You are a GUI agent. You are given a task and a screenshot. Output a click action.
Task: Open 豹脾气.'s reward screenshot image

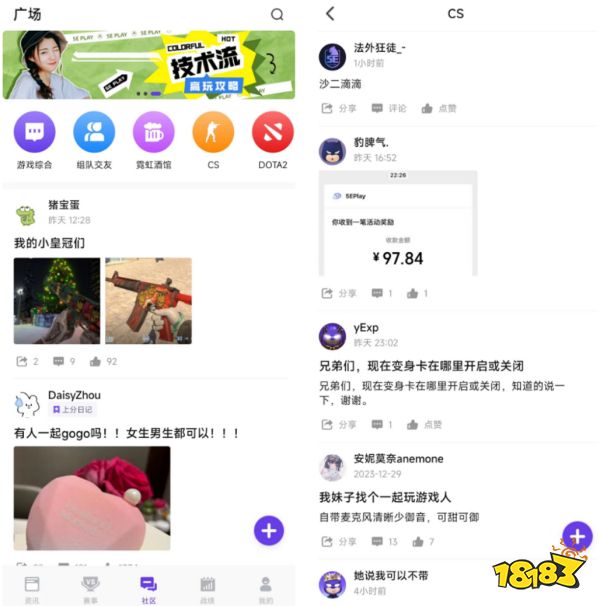[x=398, y=223]
